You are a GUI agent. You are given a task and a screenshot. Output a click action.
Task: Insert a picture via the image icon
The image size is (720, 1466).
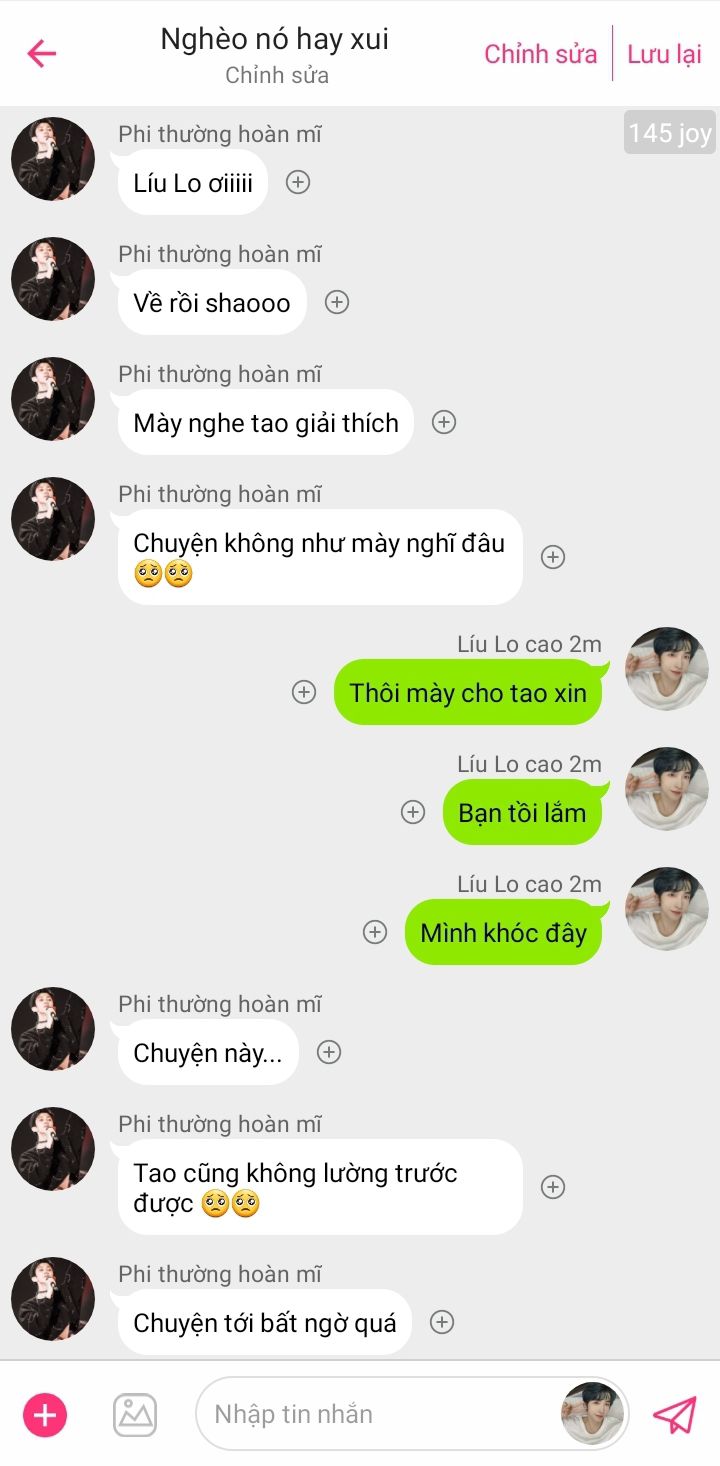pyautogui.click(x=135, y=1414)
